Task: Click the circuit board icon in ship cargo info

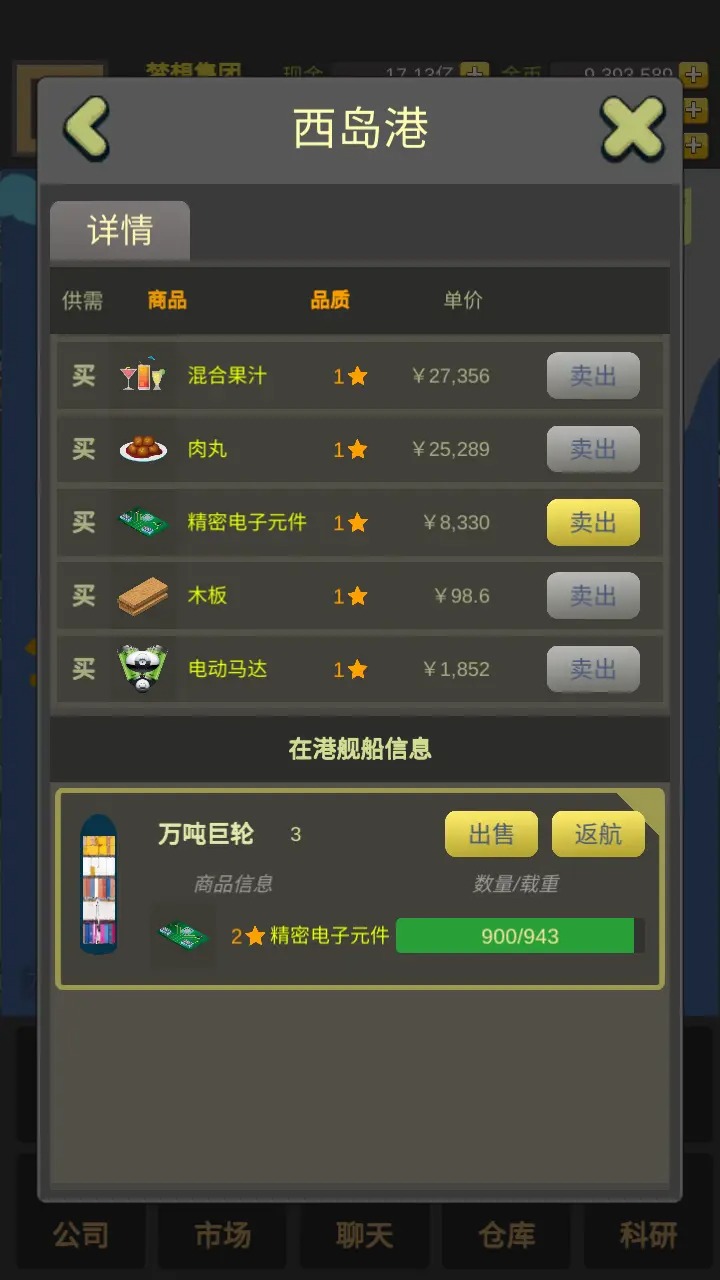Action: pos(183,933)
